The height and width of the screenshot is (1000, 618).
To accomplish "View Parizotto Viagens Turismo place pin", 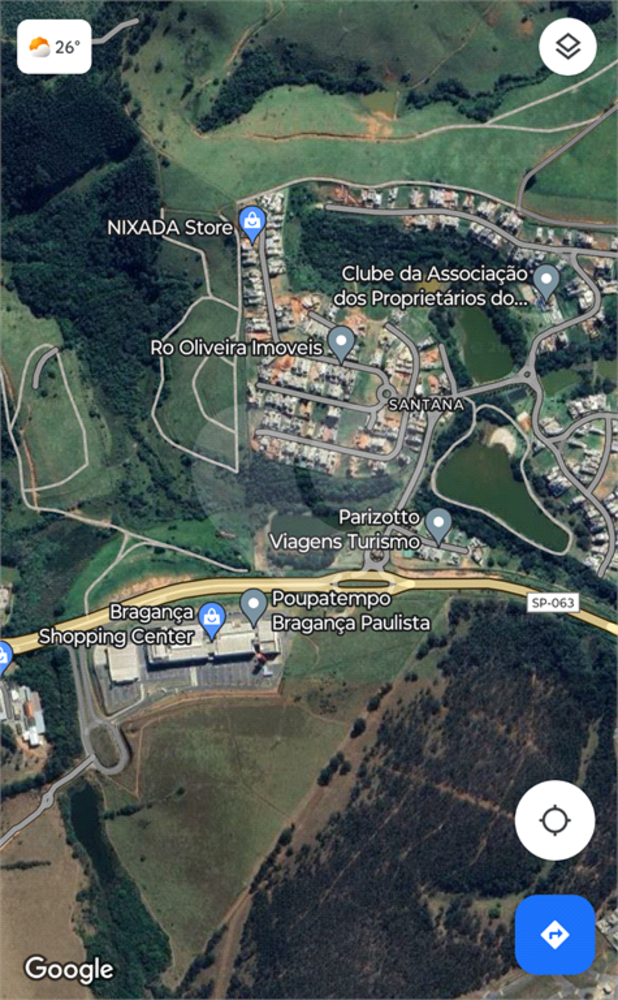I will [438, 523].
